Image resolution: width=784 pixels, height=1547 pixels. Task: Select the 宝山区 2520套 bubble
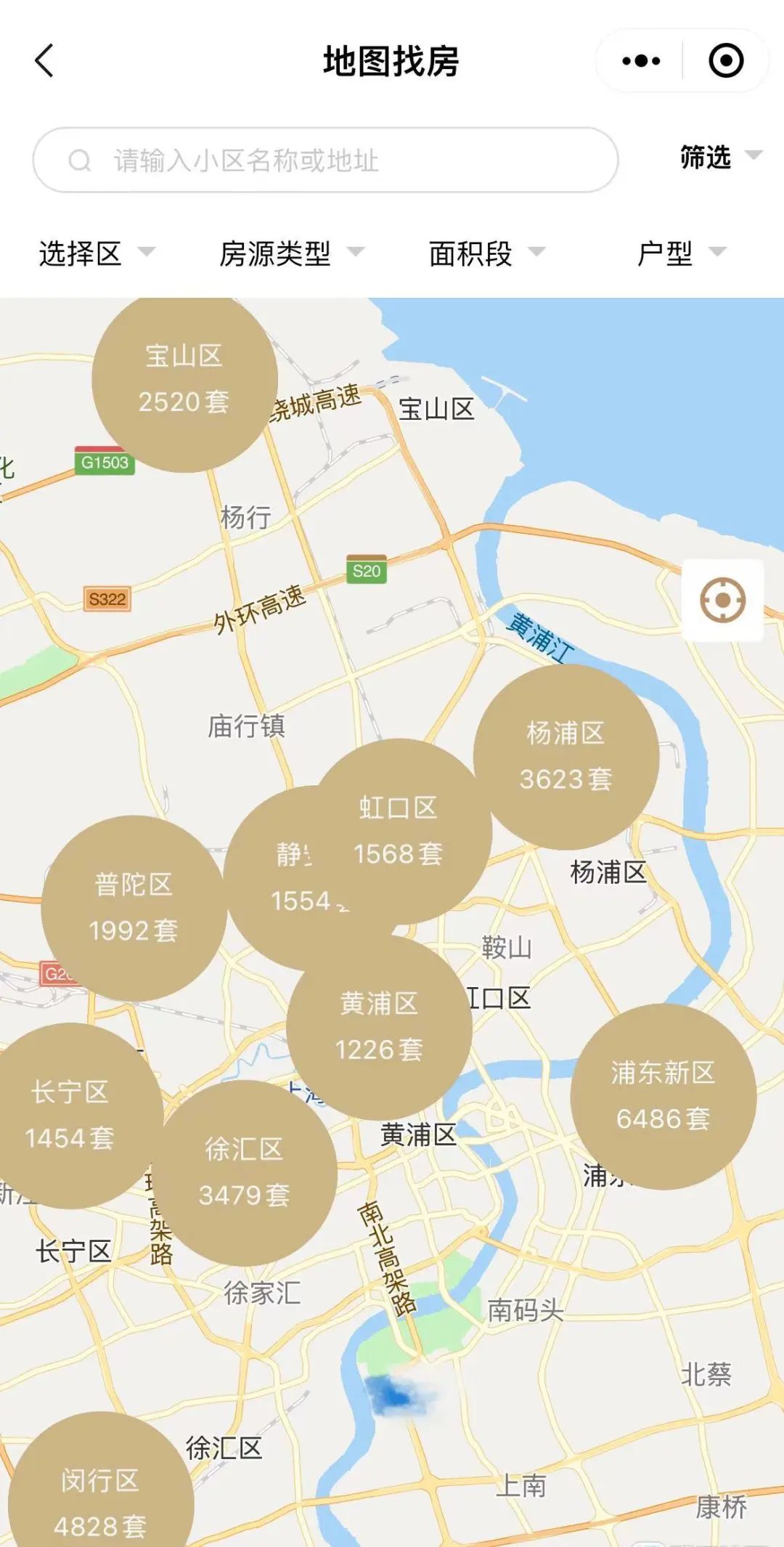[x=184, y=379]
